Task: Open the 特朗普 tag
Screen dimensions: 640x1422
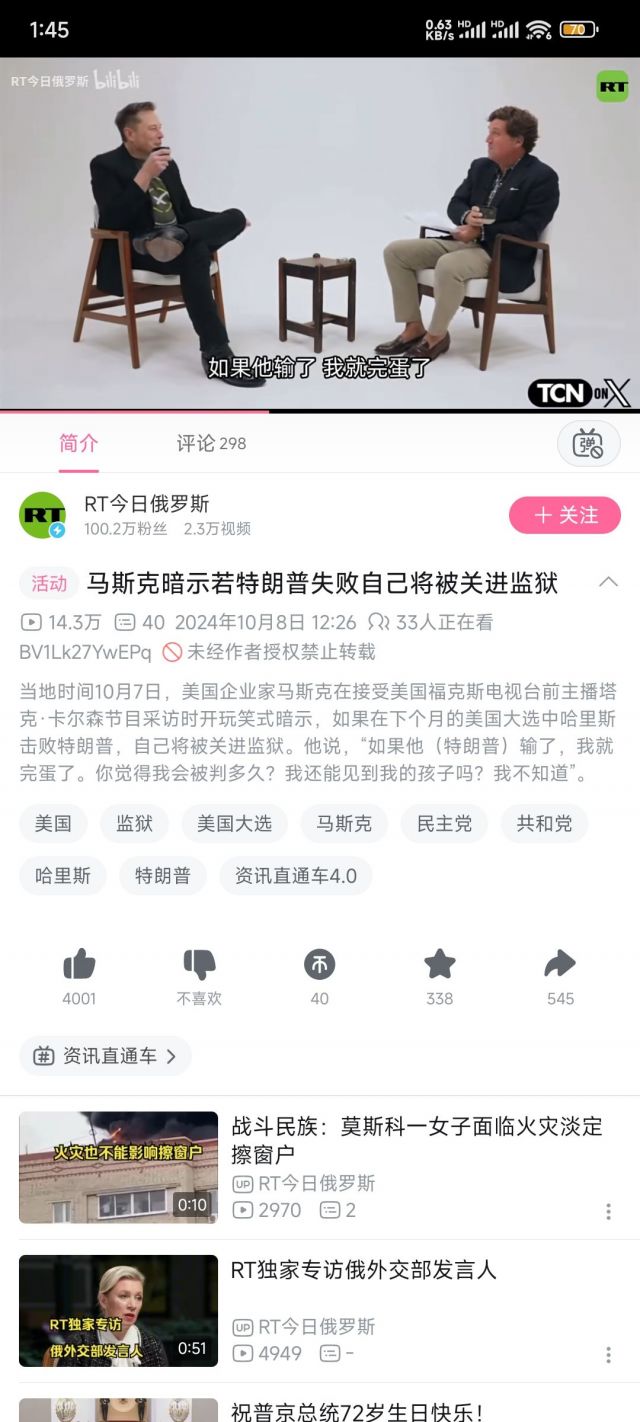Action: [x=162, y=876]
